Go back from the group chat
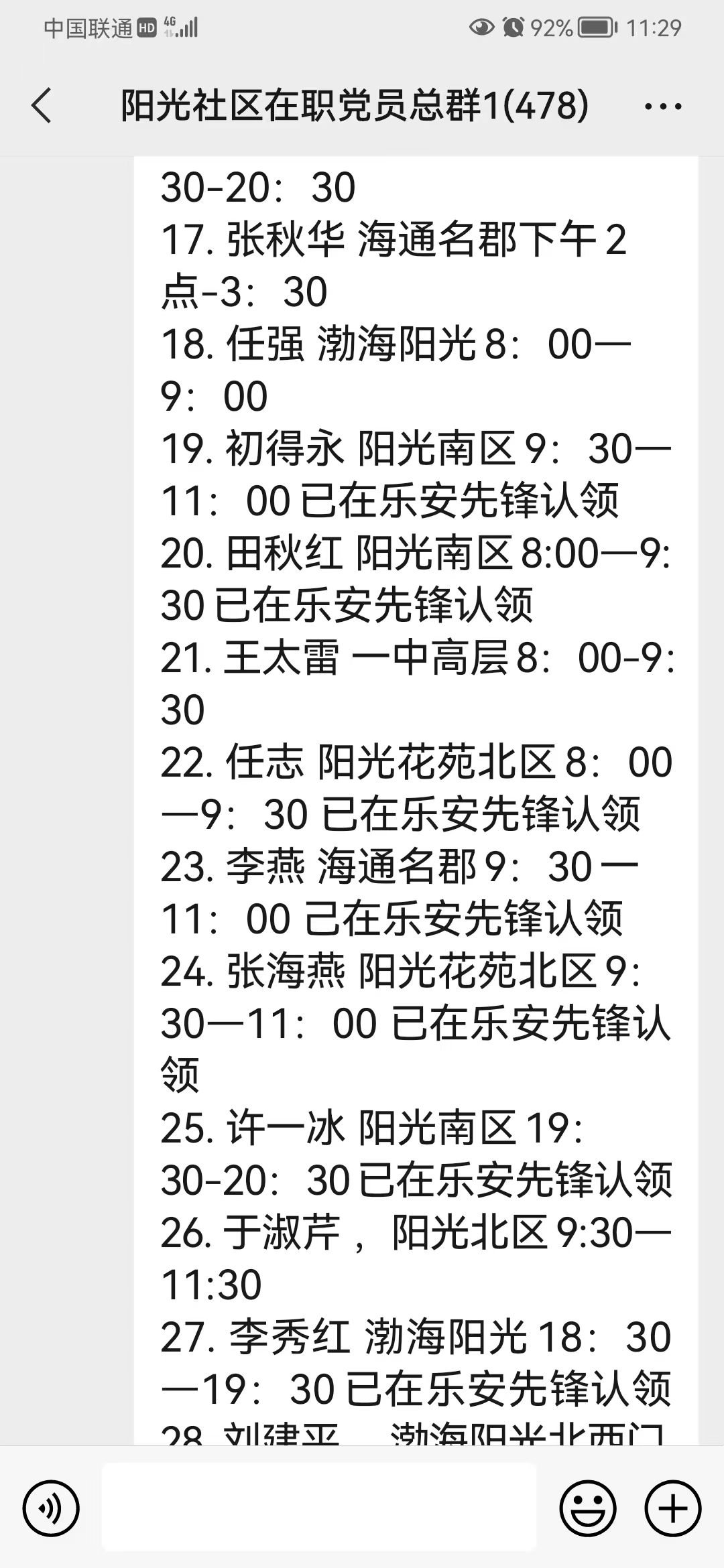The image size is (724, 1568). [x=42, y=106]
